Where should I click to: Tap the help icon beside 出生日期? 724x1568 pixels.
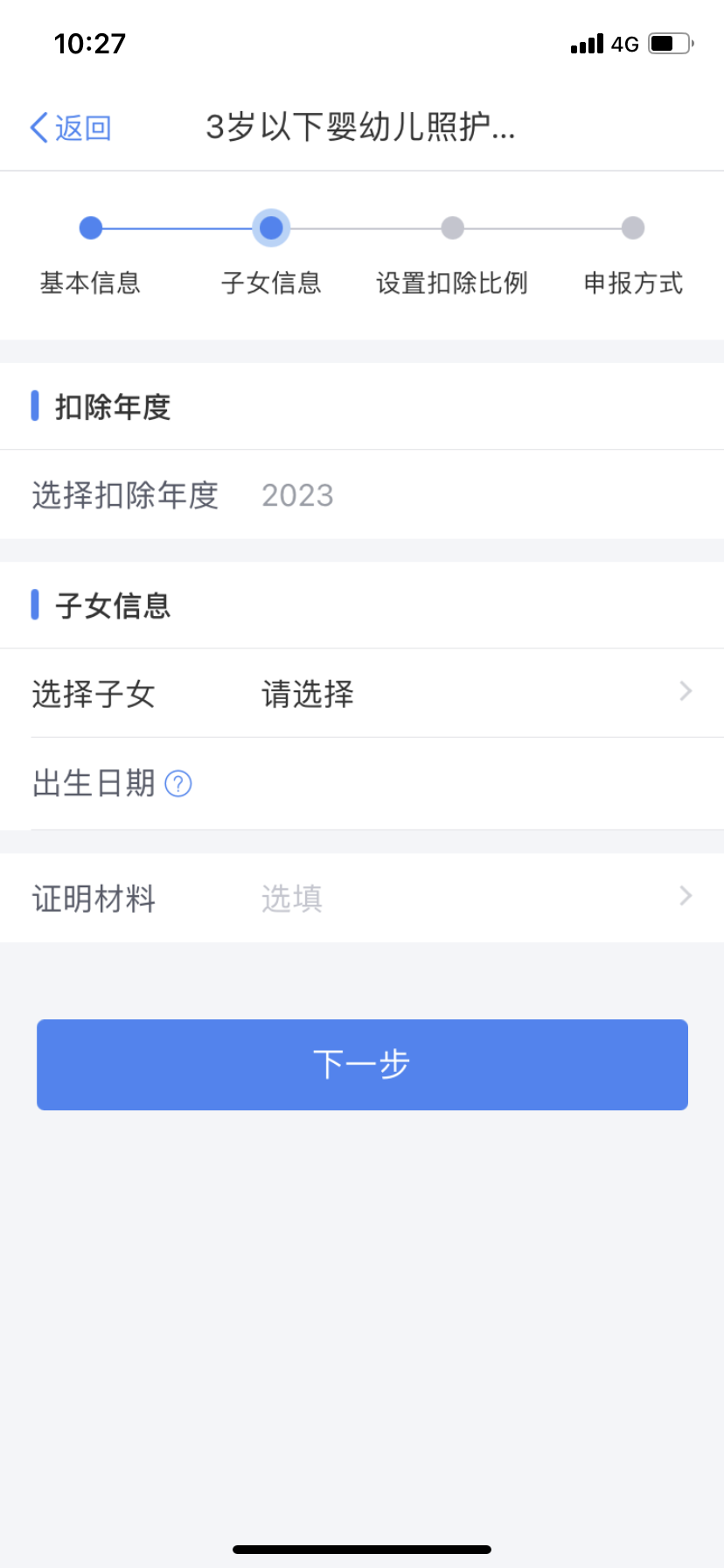point(178,784)
